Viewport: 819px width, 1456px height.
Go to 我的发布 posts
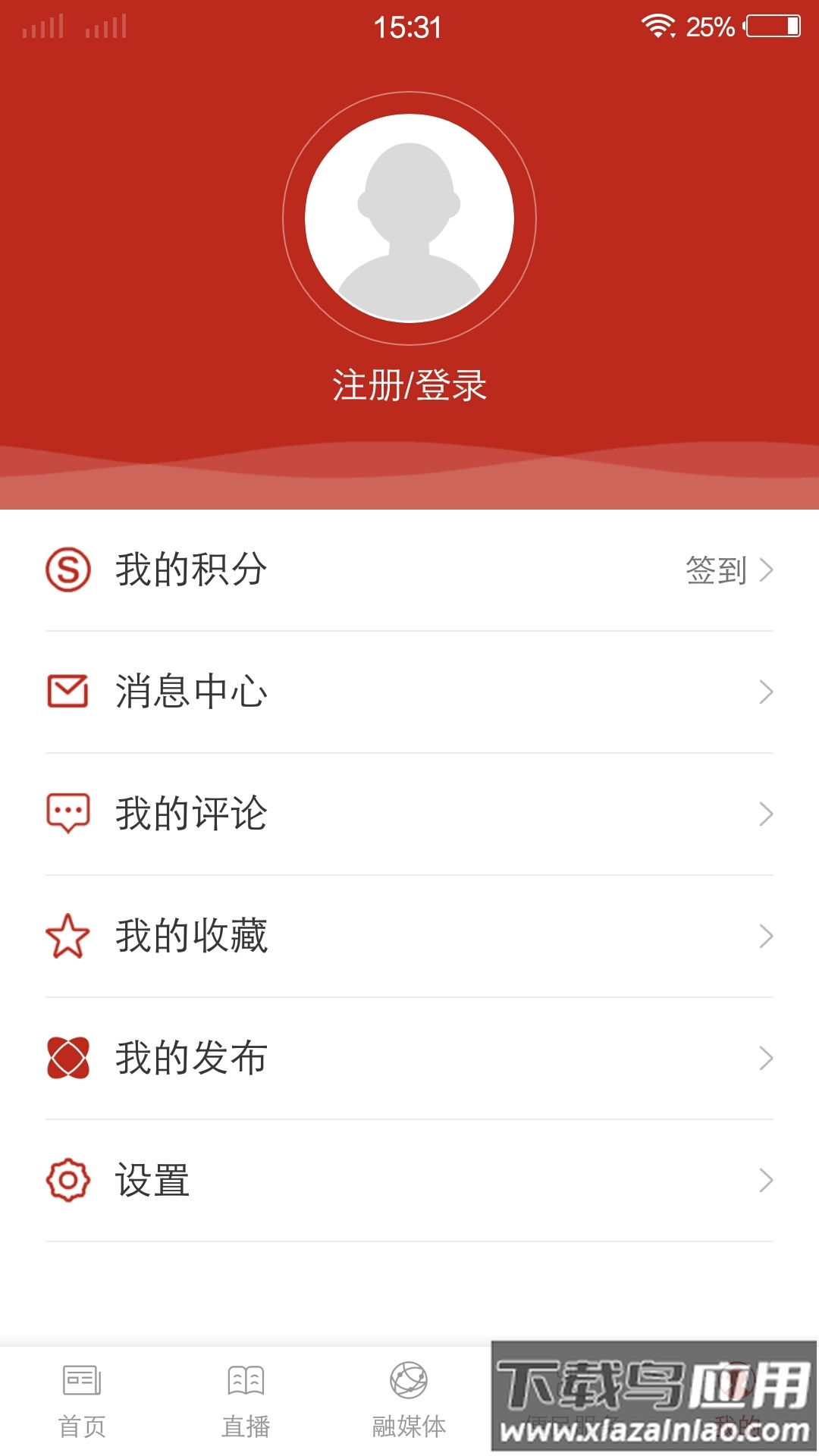191,1058
